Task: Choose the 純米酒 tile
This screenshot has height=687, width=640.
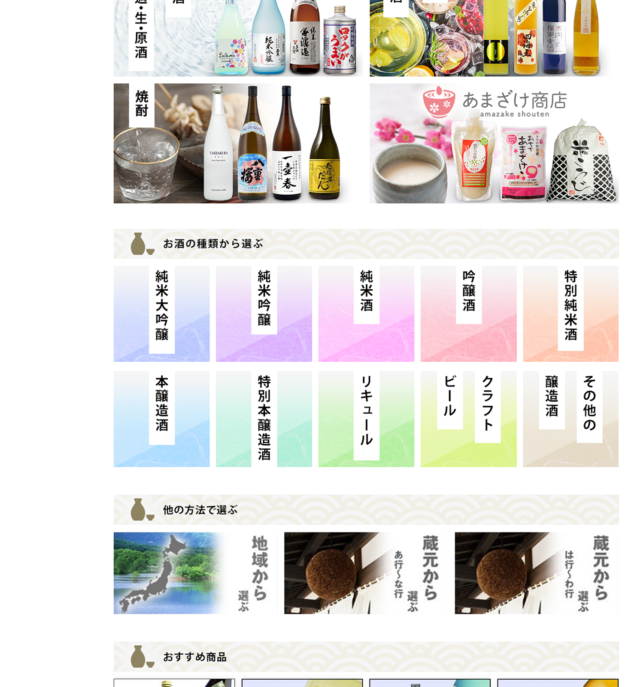Action: click(x=366, y=314)
